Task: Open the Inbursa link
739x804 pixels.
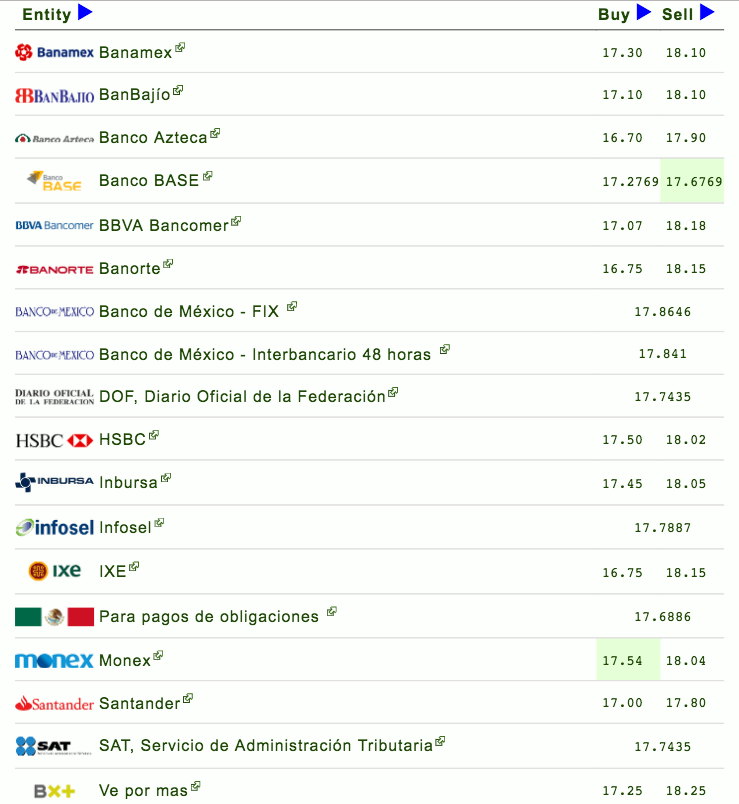Action: click(x=128, y=482)
